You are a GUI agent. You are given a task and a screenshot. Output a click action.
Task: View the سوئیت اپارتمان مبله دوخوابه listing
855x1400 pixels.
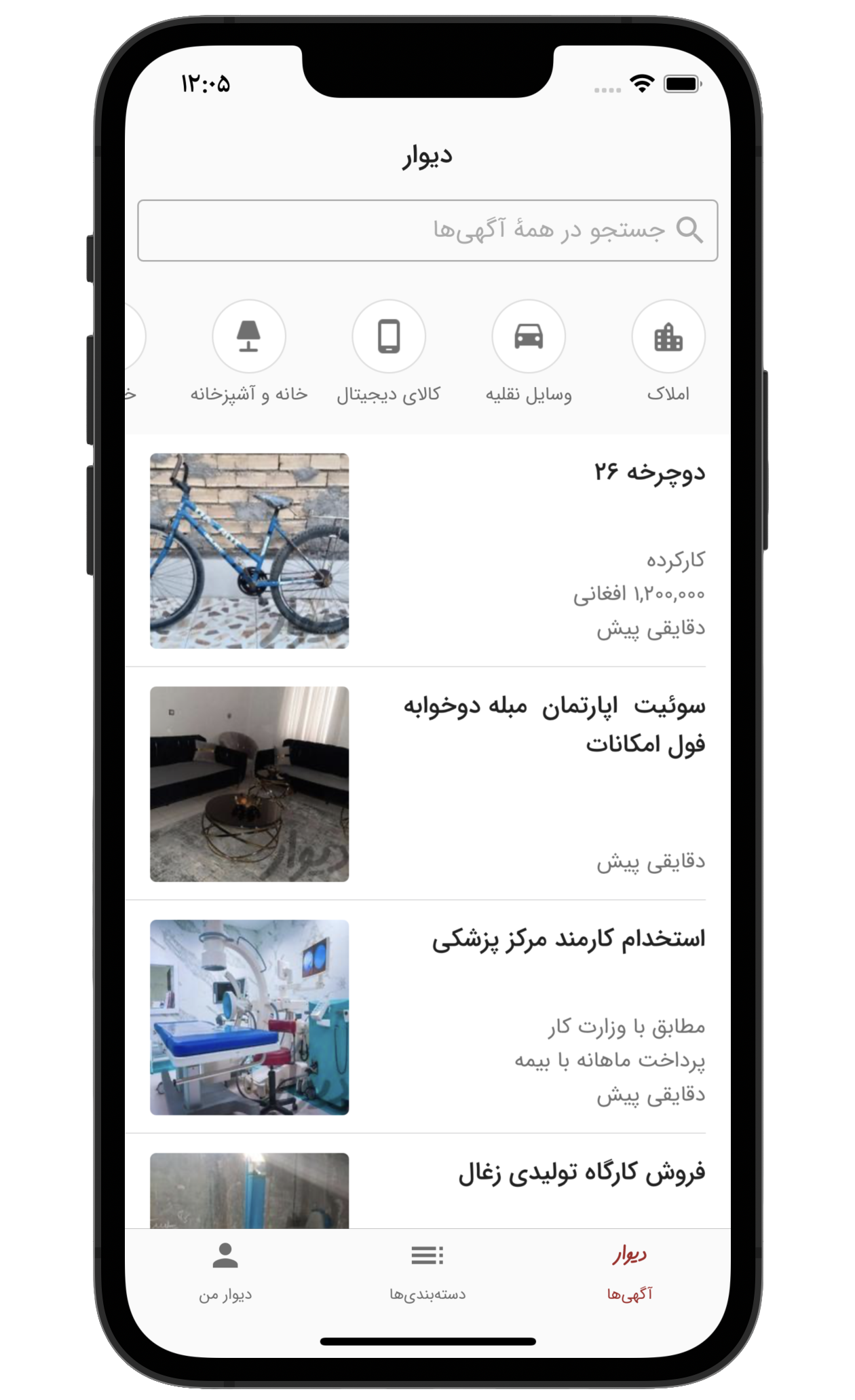(x=427, y=784)
